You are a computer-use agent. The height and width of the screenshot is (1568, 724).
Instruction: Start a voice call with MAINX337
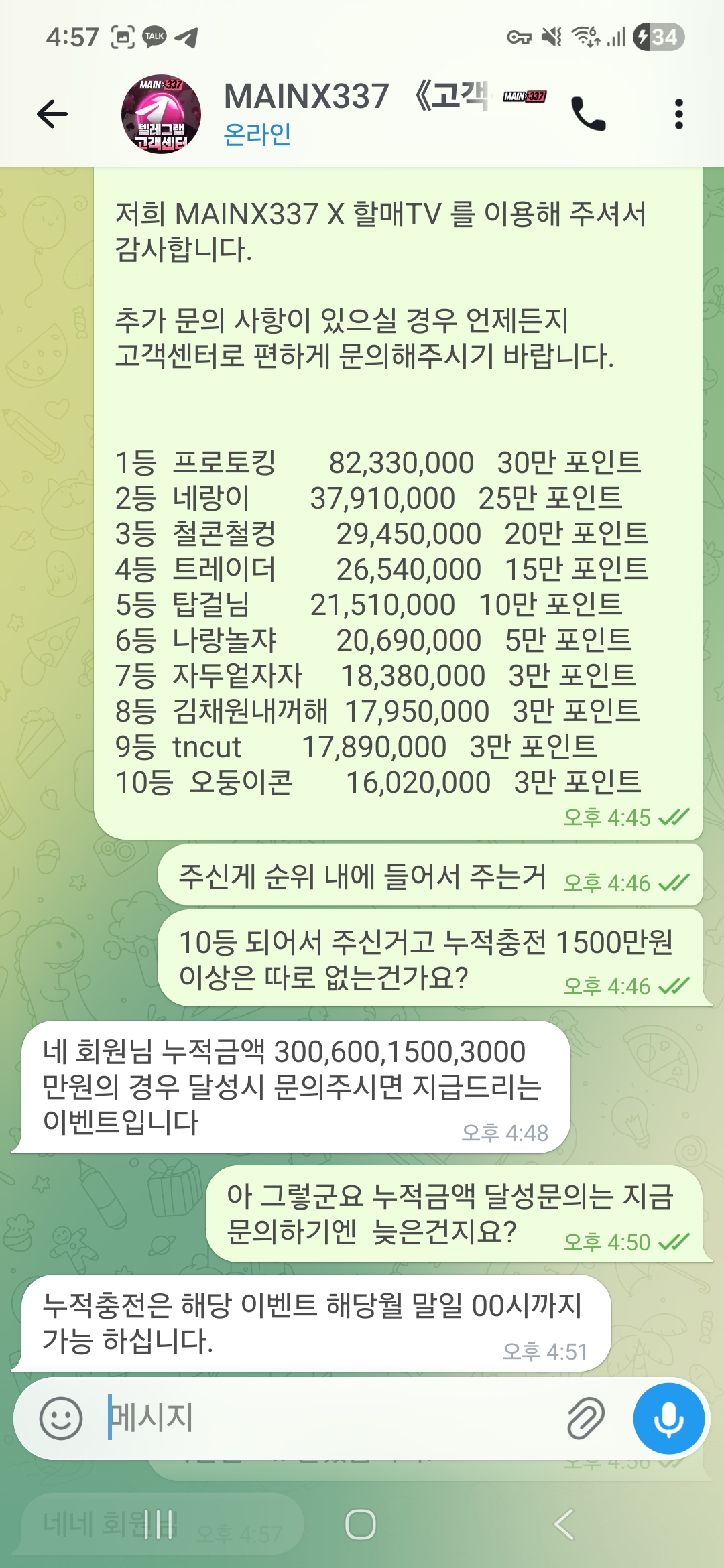point(588,114)
